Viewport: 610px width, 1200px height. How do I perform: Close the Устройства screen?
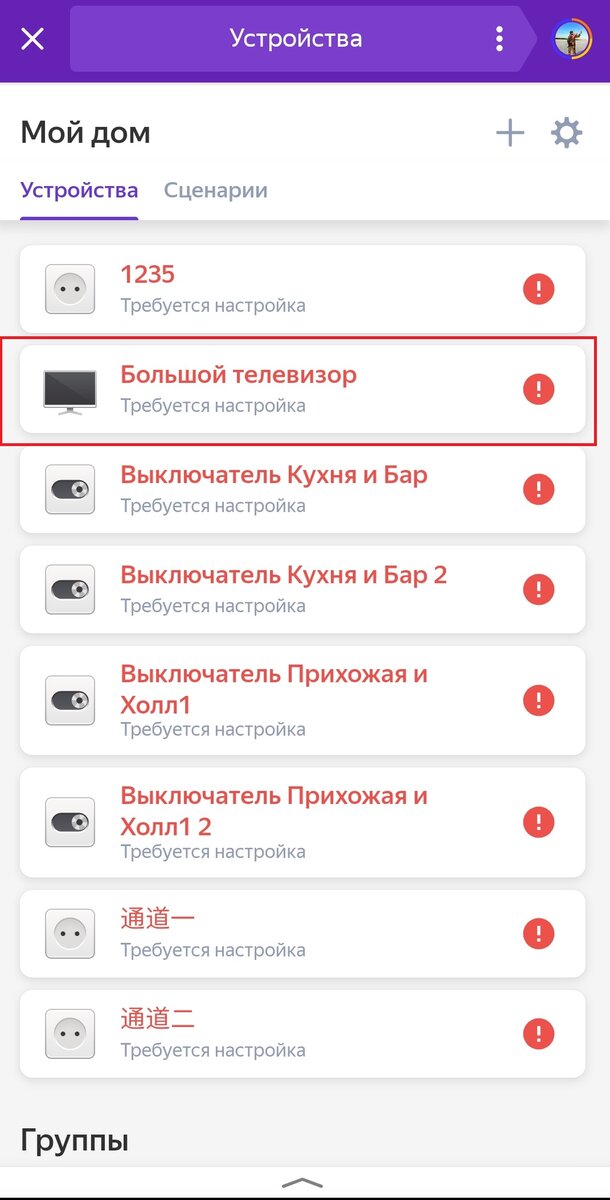click(x=33, y=39)
